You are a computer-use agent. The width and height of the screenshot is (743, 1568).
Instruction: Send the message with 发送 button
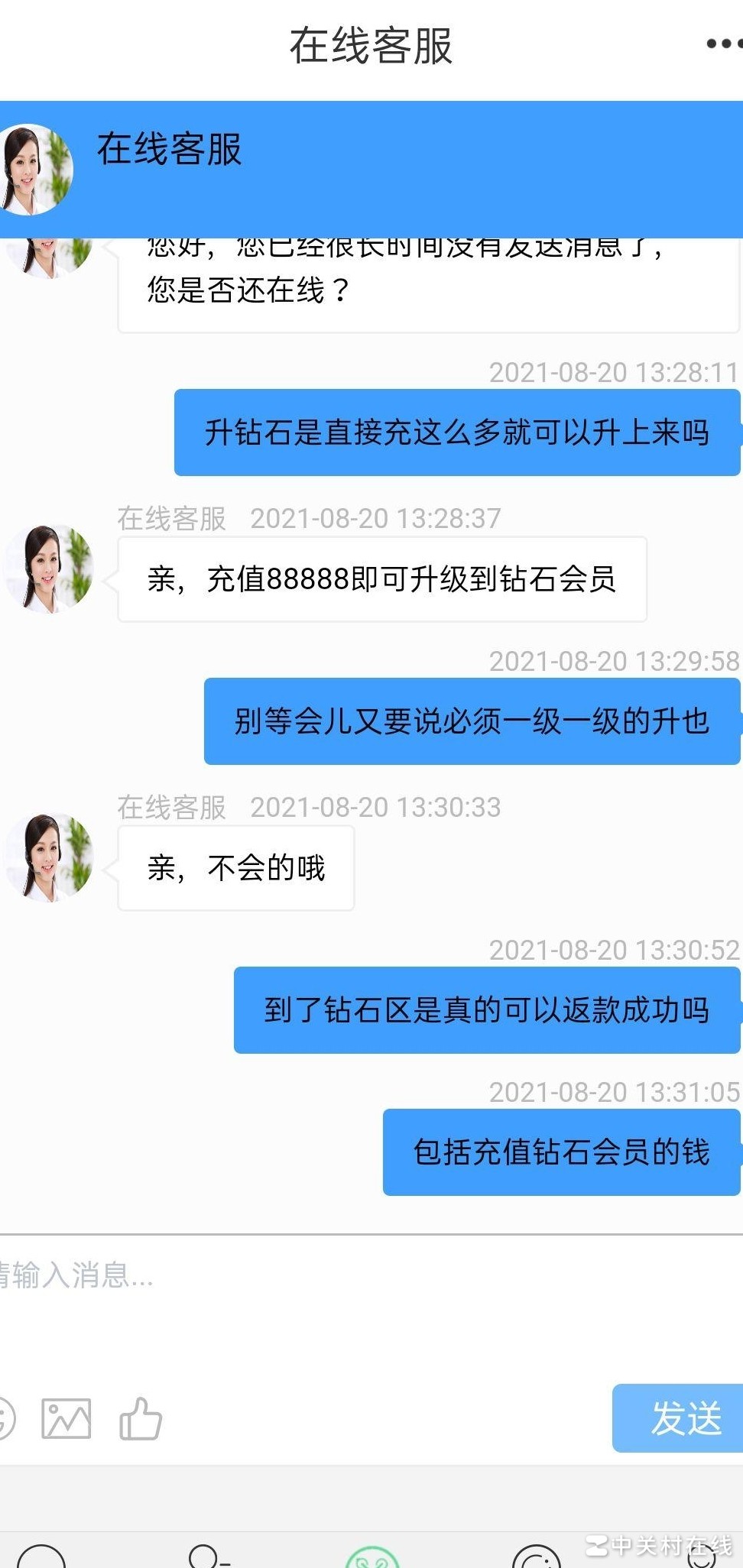tap(677, 1418)
